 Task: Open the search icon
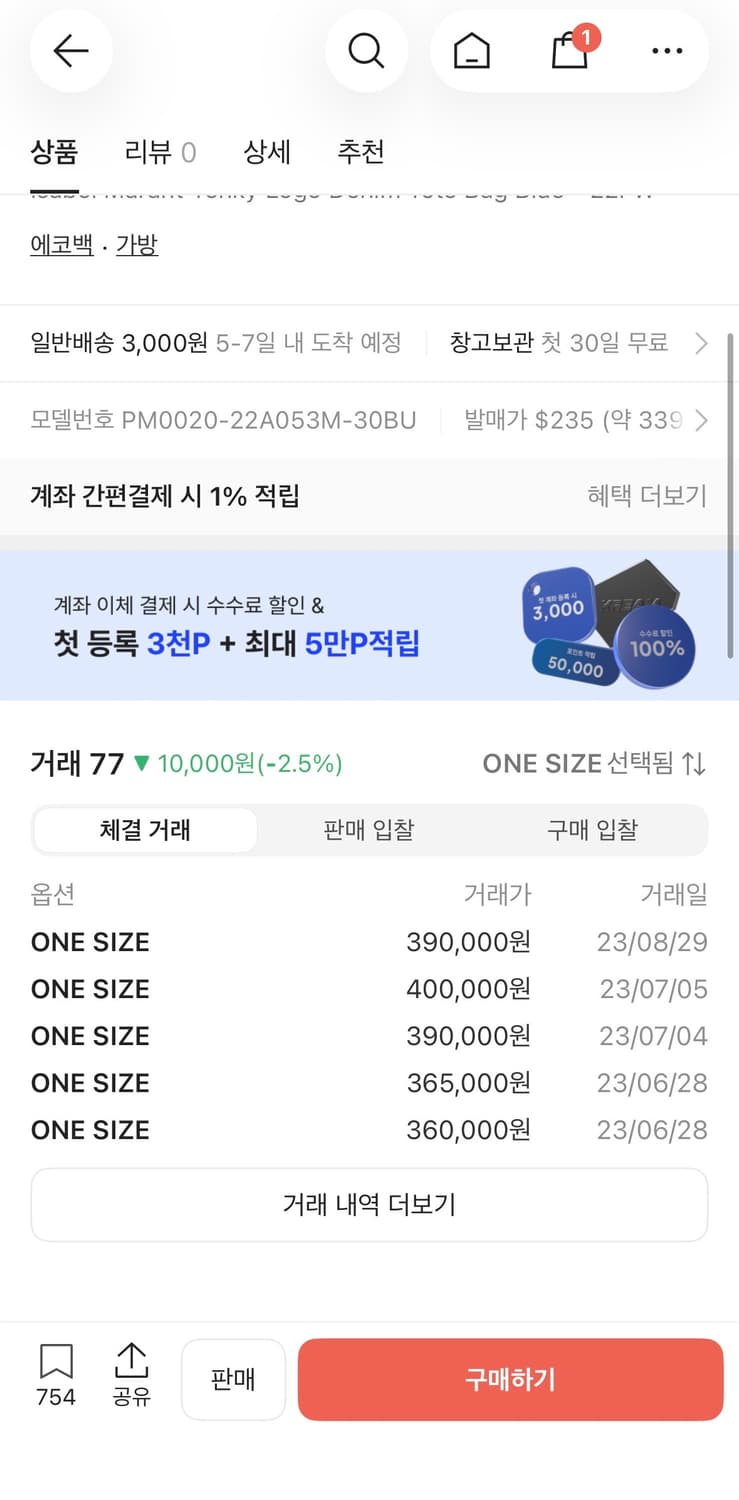366,51
